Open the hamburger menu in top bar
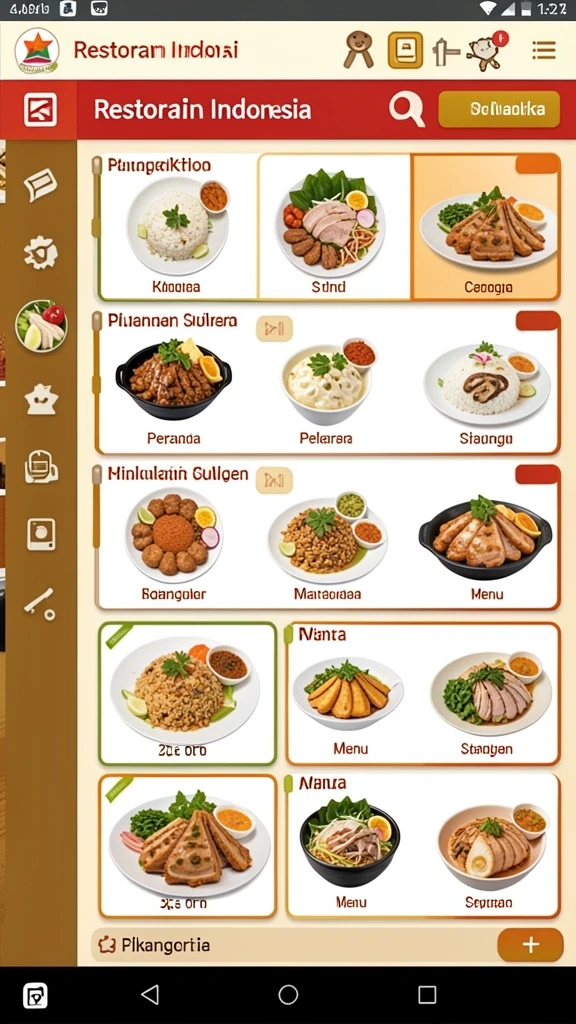This screenshot has height=1024, width=576. pyautogui.click(x=543, y=50)
